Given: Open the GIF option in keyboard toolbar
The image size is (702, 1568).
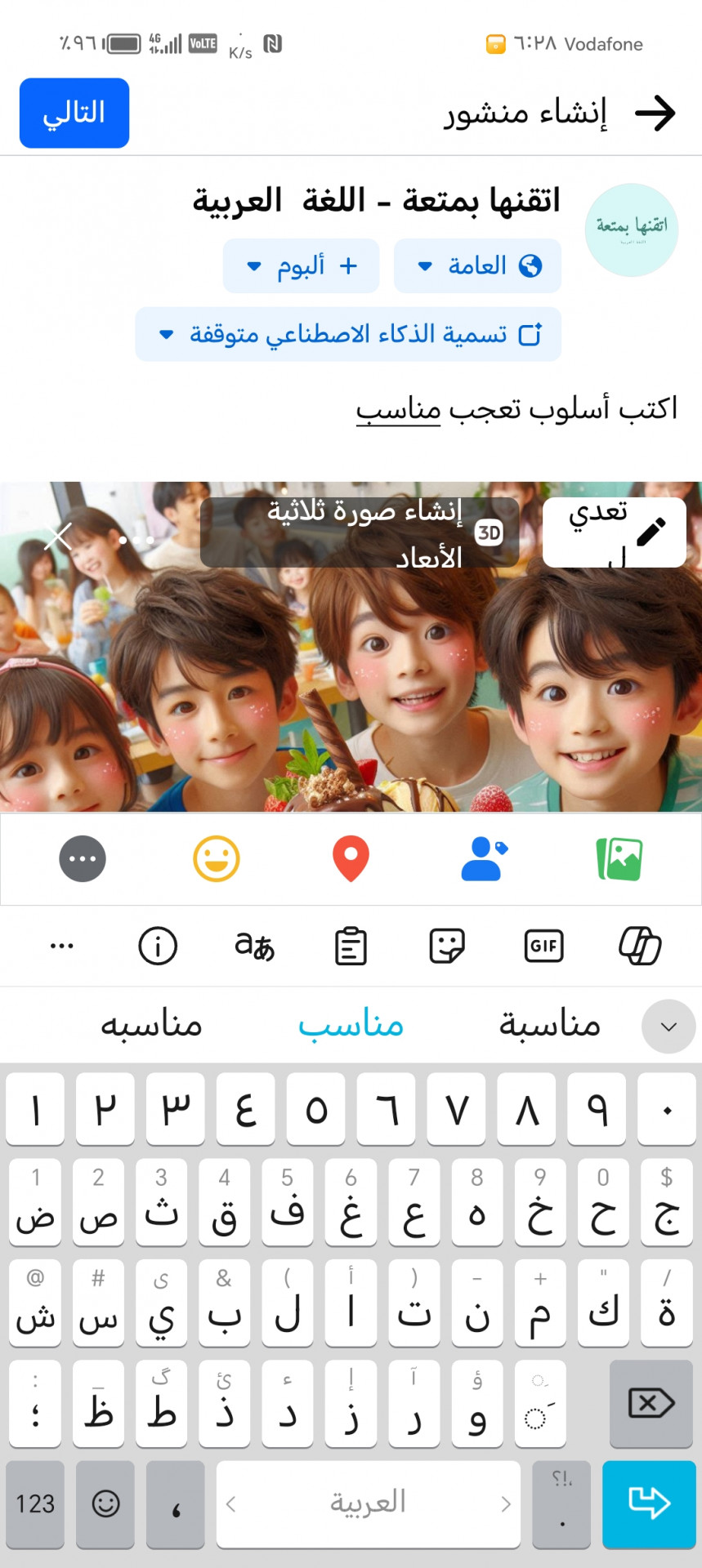Looking at the screenshot, I should [543, 947].
